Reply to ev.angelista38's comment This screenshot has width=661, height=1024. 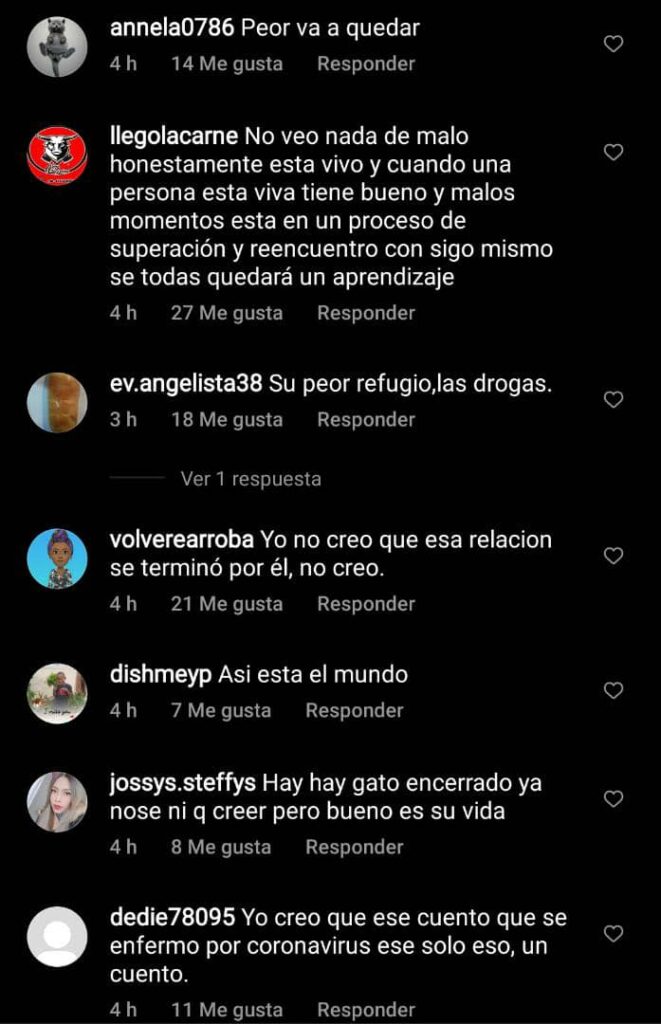tap(365, 420)
